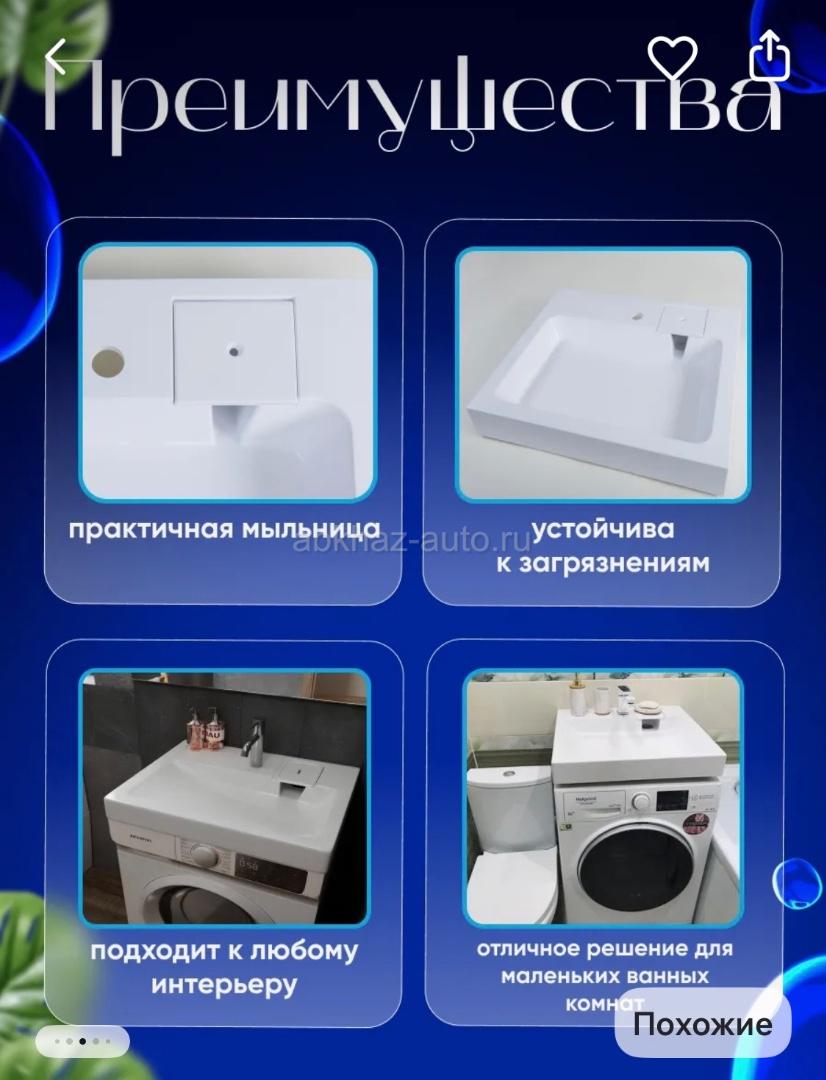Add this product to favorites with the heart
Screen dimensions: 826x1080
click(x=672, y=56)
